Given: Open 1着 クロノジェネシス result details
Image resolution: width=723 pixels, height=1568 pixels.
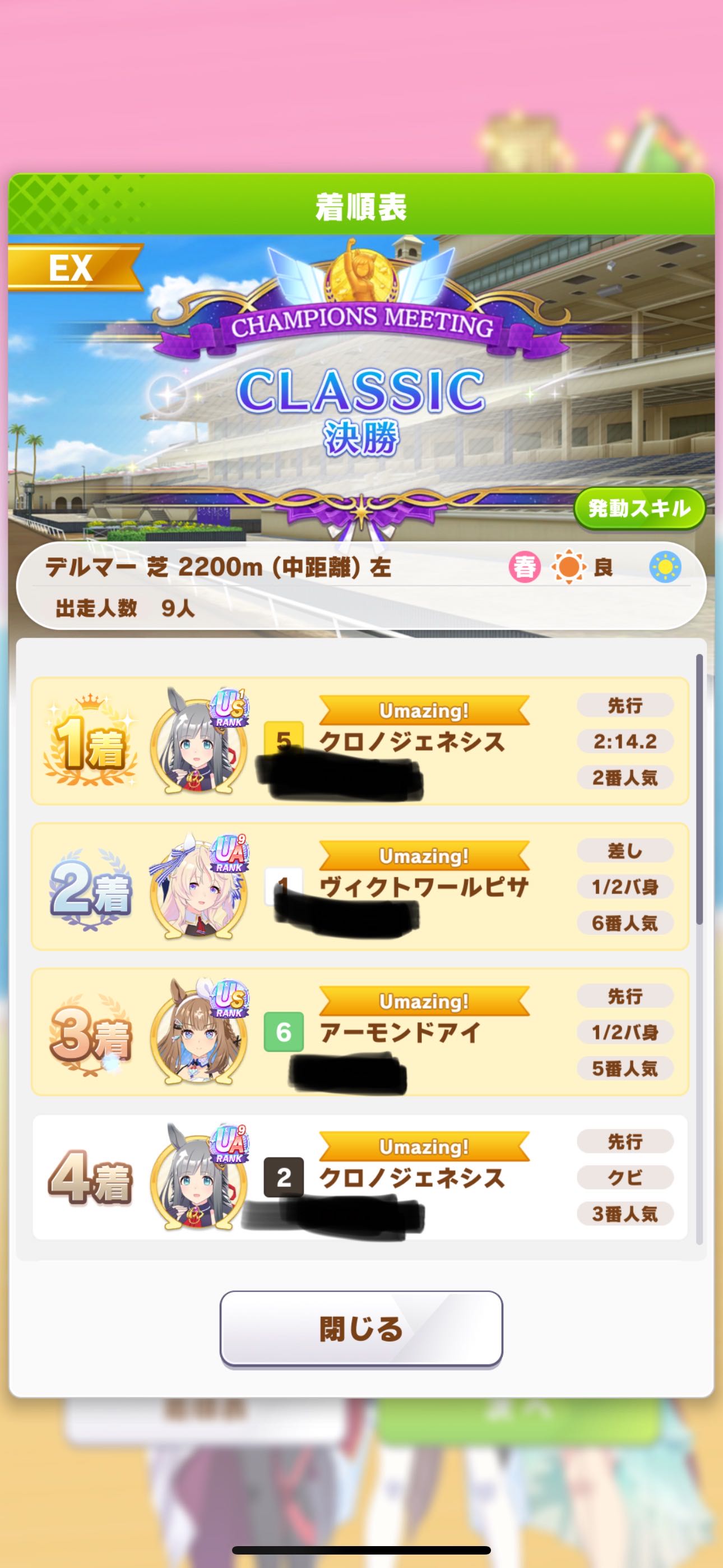Looking at the screenshot, I should [360, 741].
